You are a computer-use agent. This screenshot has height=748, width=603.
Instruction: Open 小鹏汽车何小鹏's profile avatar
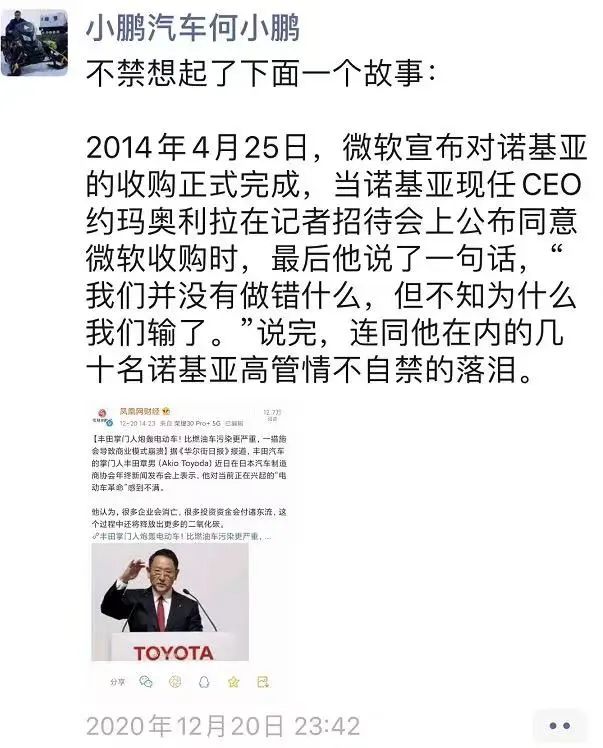coord(35,43)
